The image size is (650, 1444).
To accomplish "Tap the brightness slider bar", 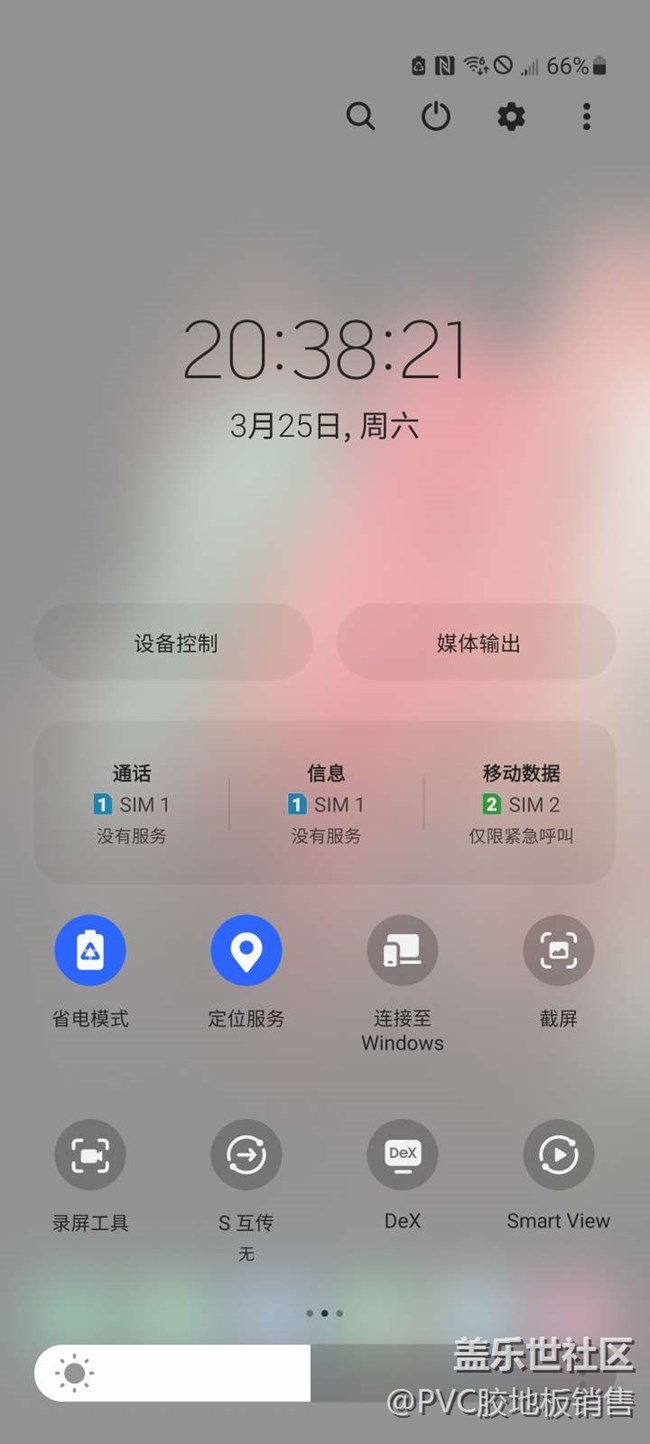I will pyautogui.click(x=250, y=1373).
